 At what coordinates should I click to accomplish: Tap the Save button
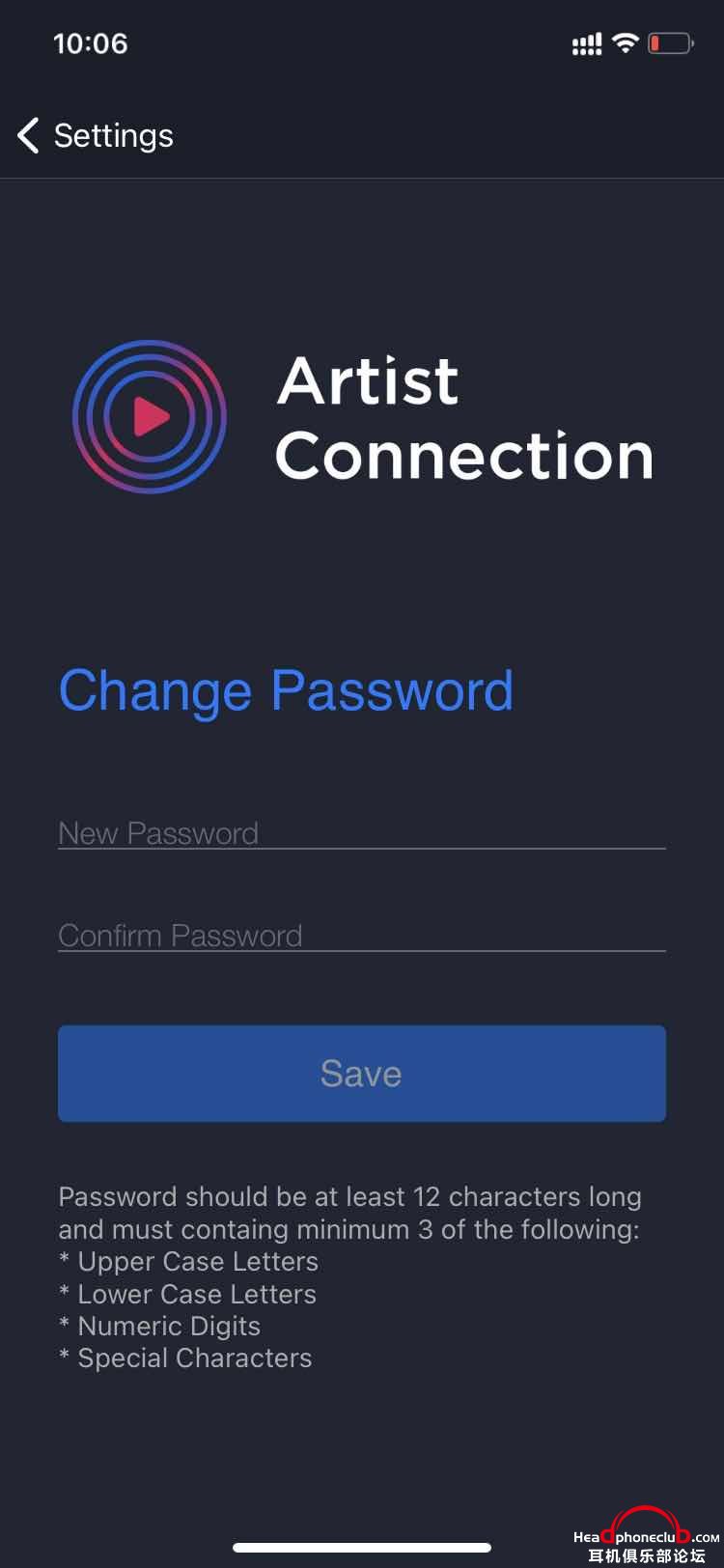click(361, 1073)
